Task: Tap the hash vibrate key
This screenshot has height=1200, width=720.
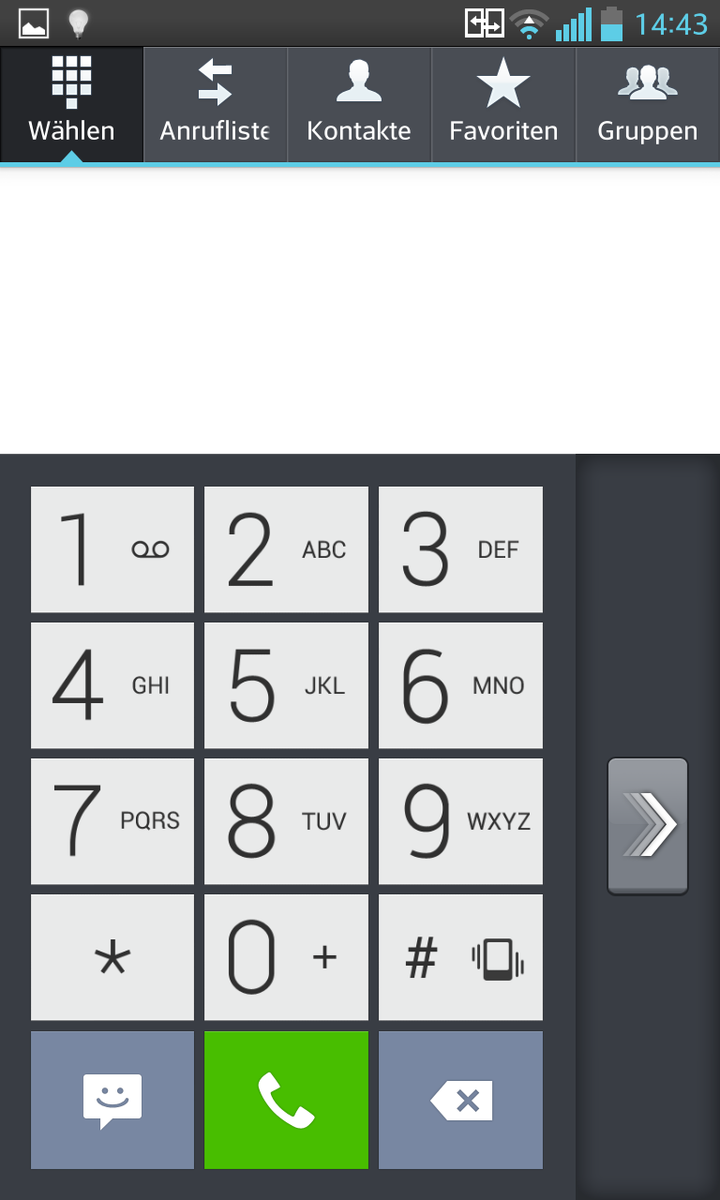Action: (460, 957)
